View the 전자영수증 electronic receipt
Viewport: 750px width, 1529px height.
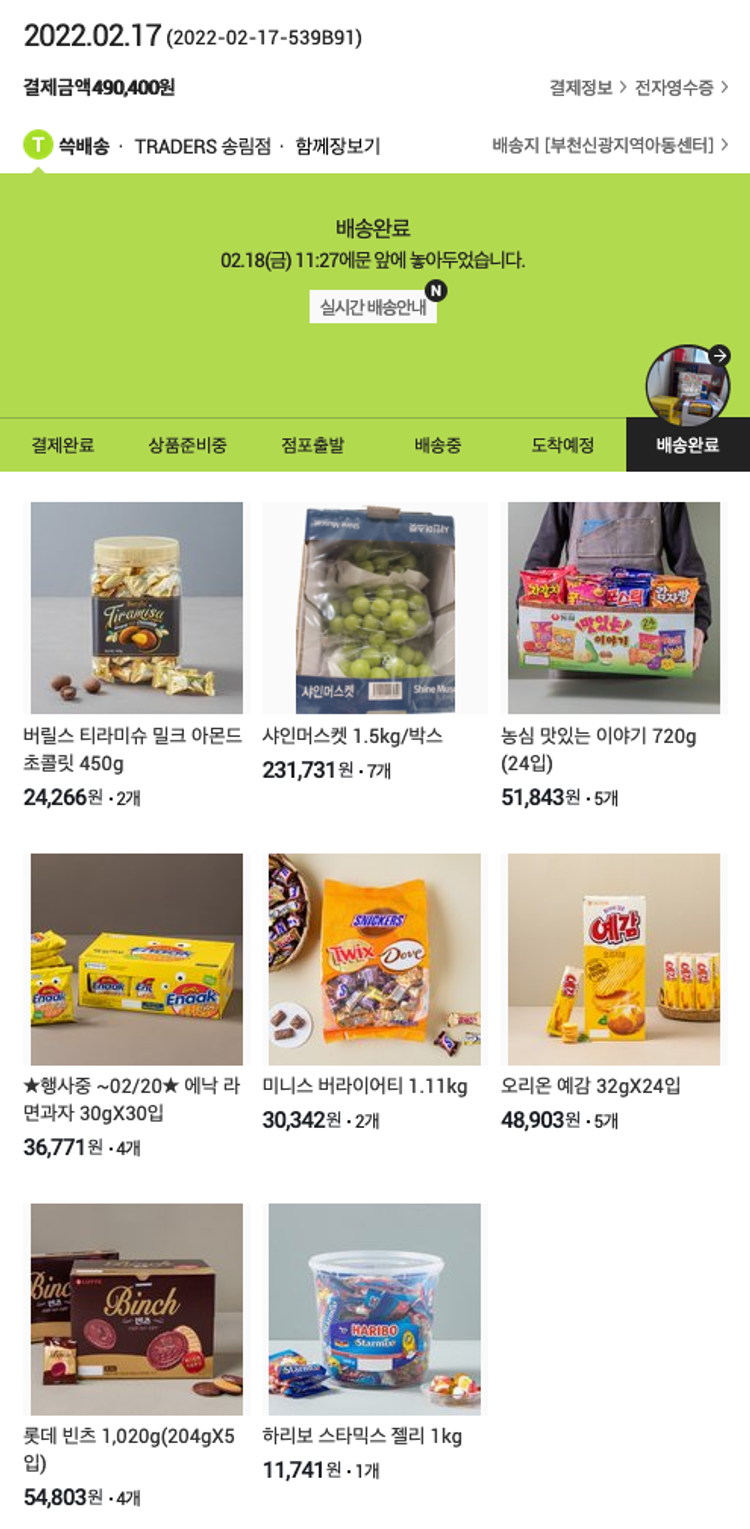(680, 88)
